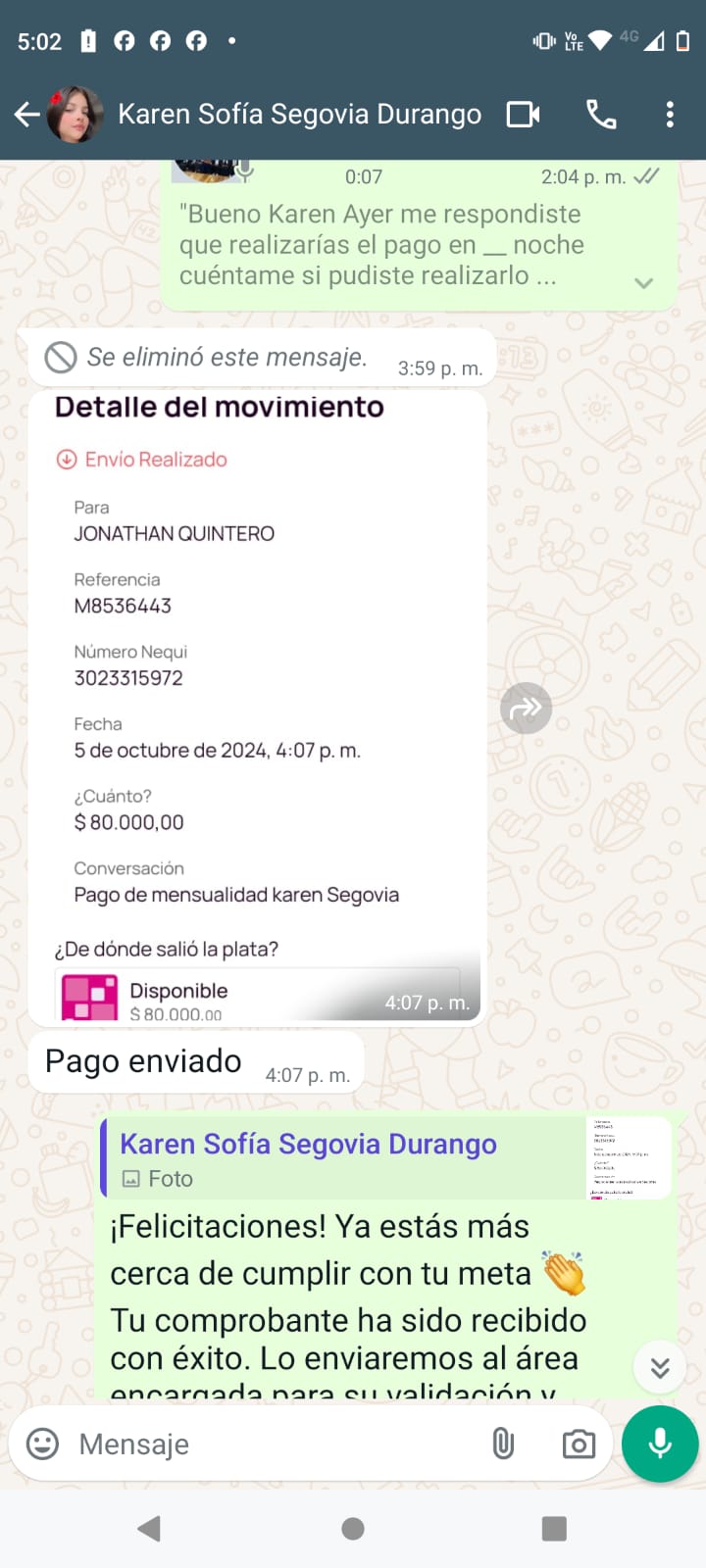Viewport: 706px width, 1568px height.
Task: Tap the system back button
Action: click(149, 1529)
